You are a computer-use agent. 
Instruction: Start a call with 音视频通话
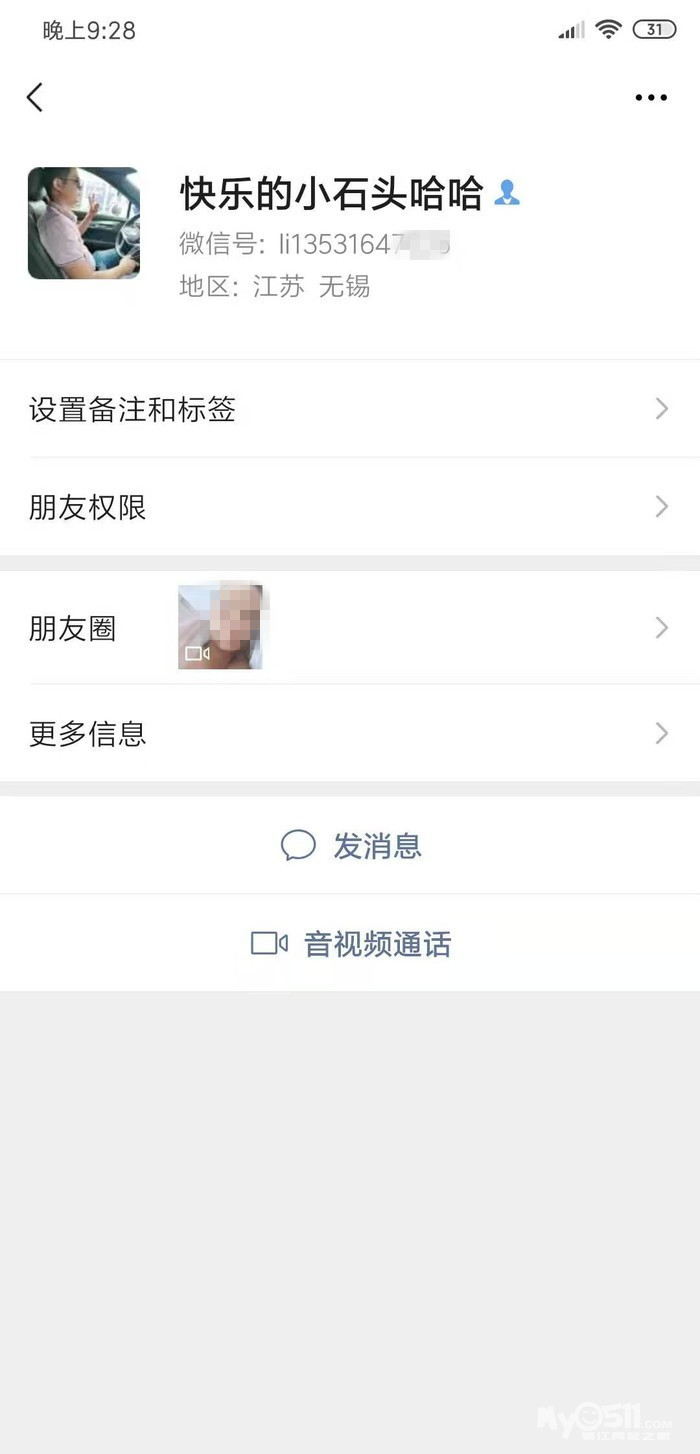352,944
